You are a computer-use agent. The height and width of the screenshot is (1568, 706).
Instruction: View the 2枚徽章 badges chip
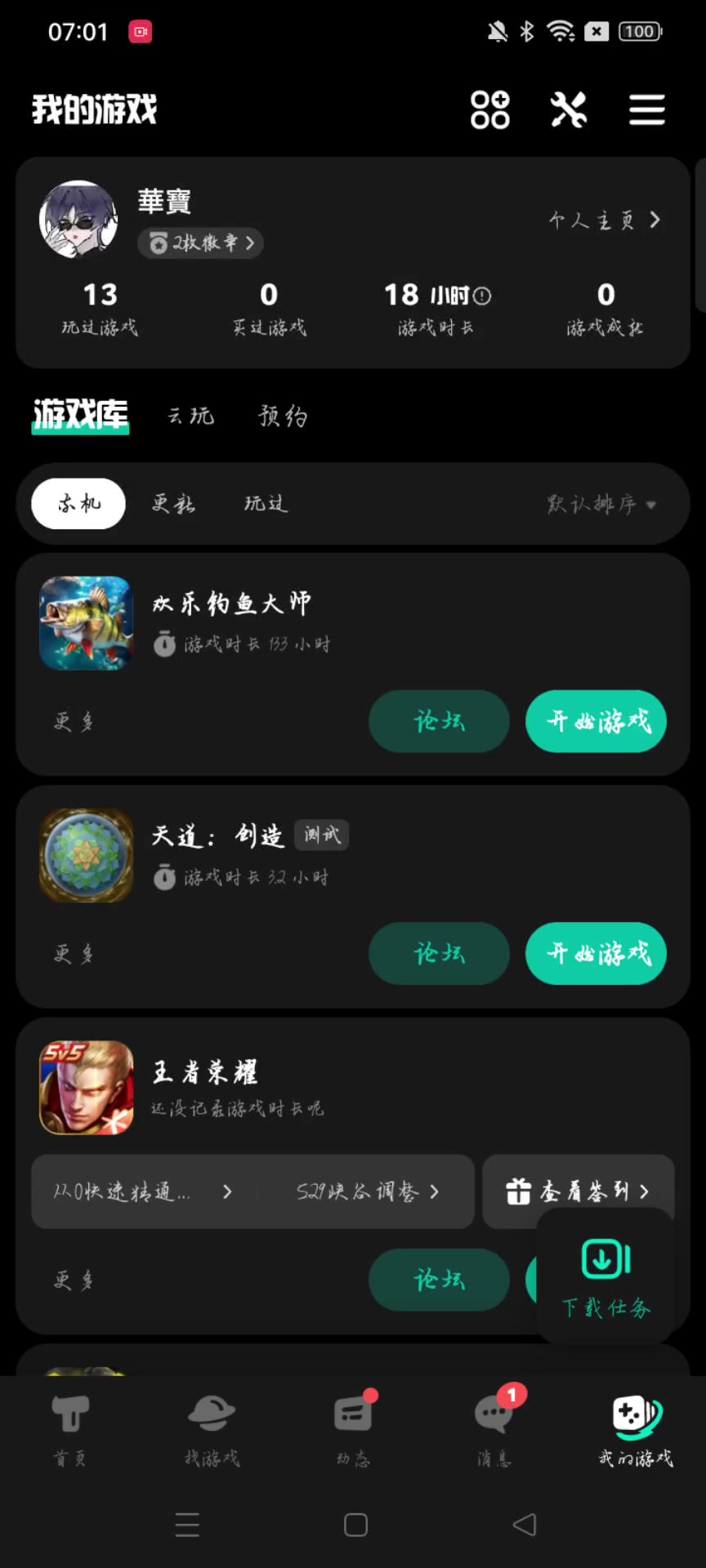[x=201, y=243]
